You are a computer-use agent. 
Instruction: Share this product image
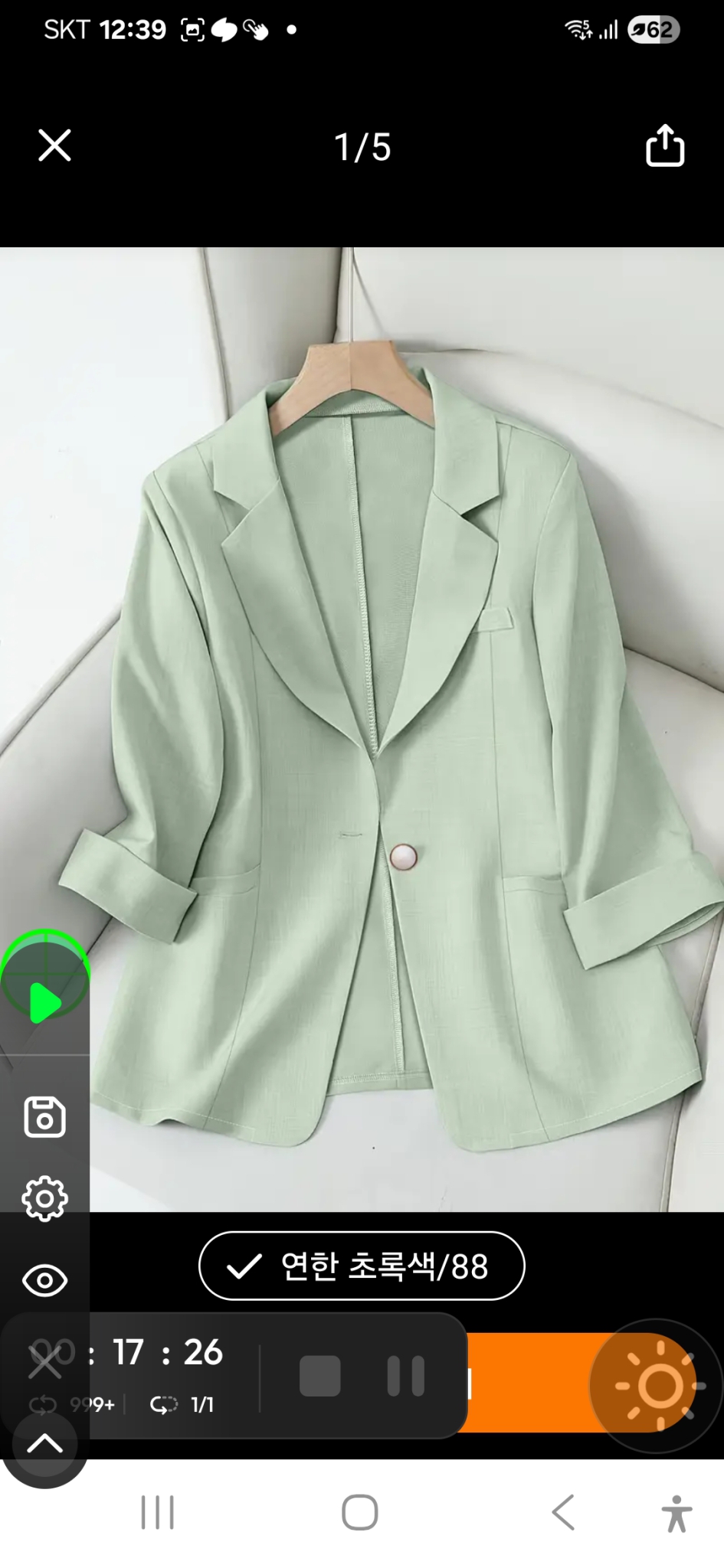pos(664,145)
